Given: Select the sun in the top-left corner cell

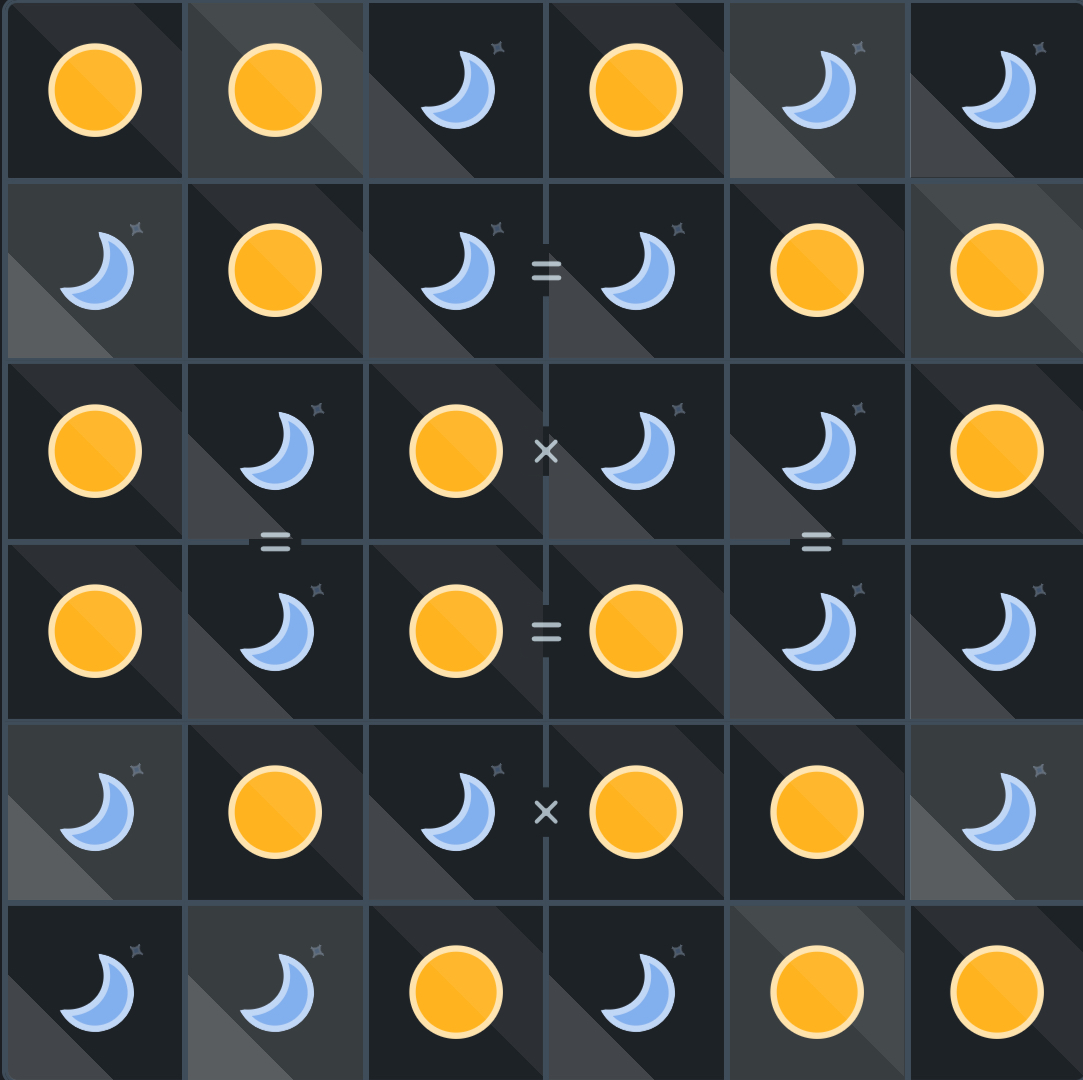Looking at the screenshot, I should point(95,90).
